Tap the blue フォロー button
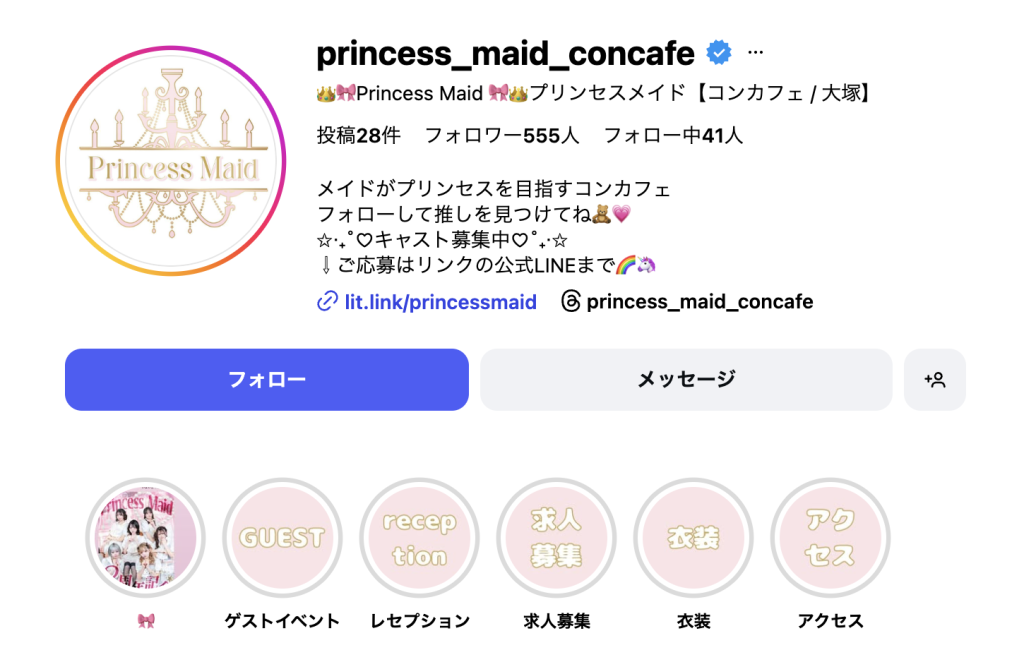1024x662 pixels. (267, 380)
